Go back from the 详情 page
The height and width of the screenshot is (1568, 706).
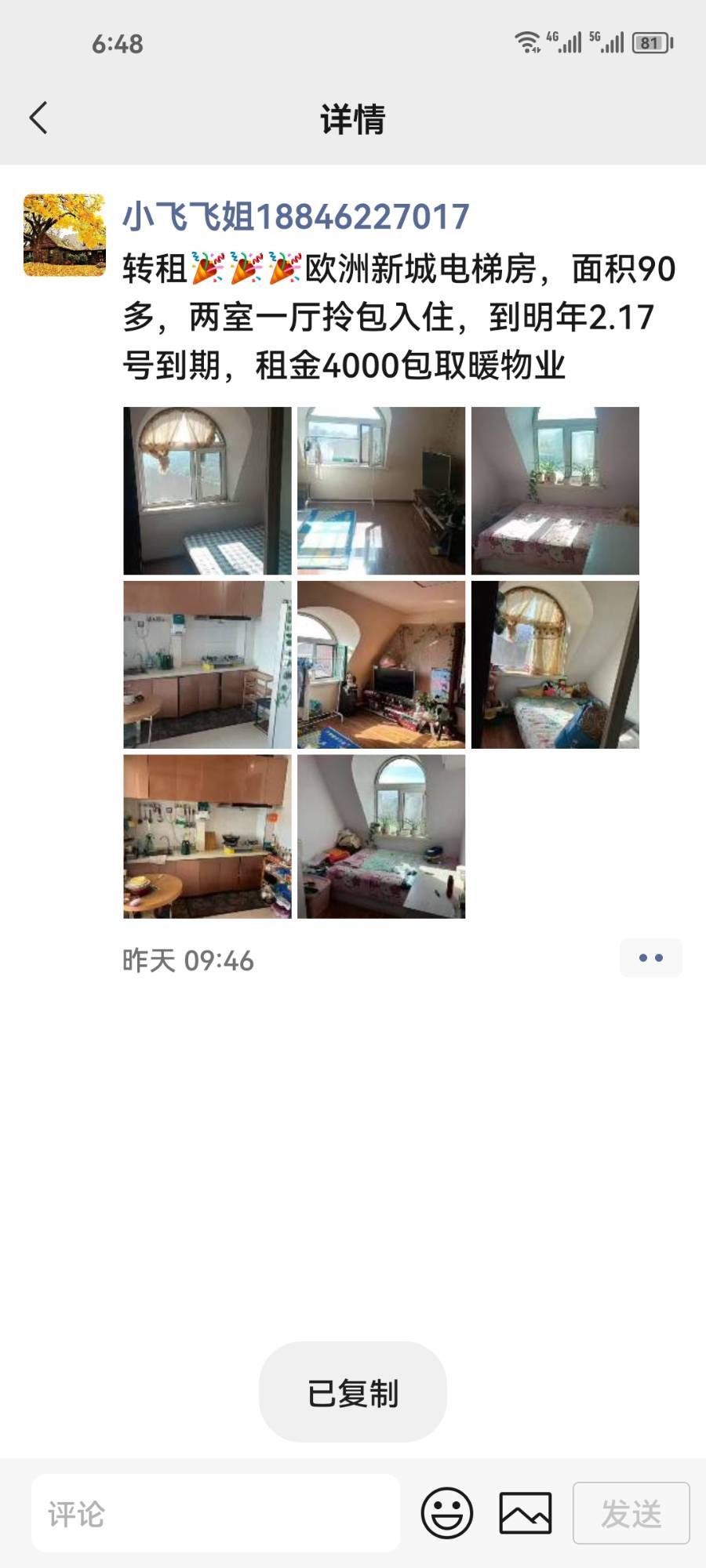click(x=39, y=118)
